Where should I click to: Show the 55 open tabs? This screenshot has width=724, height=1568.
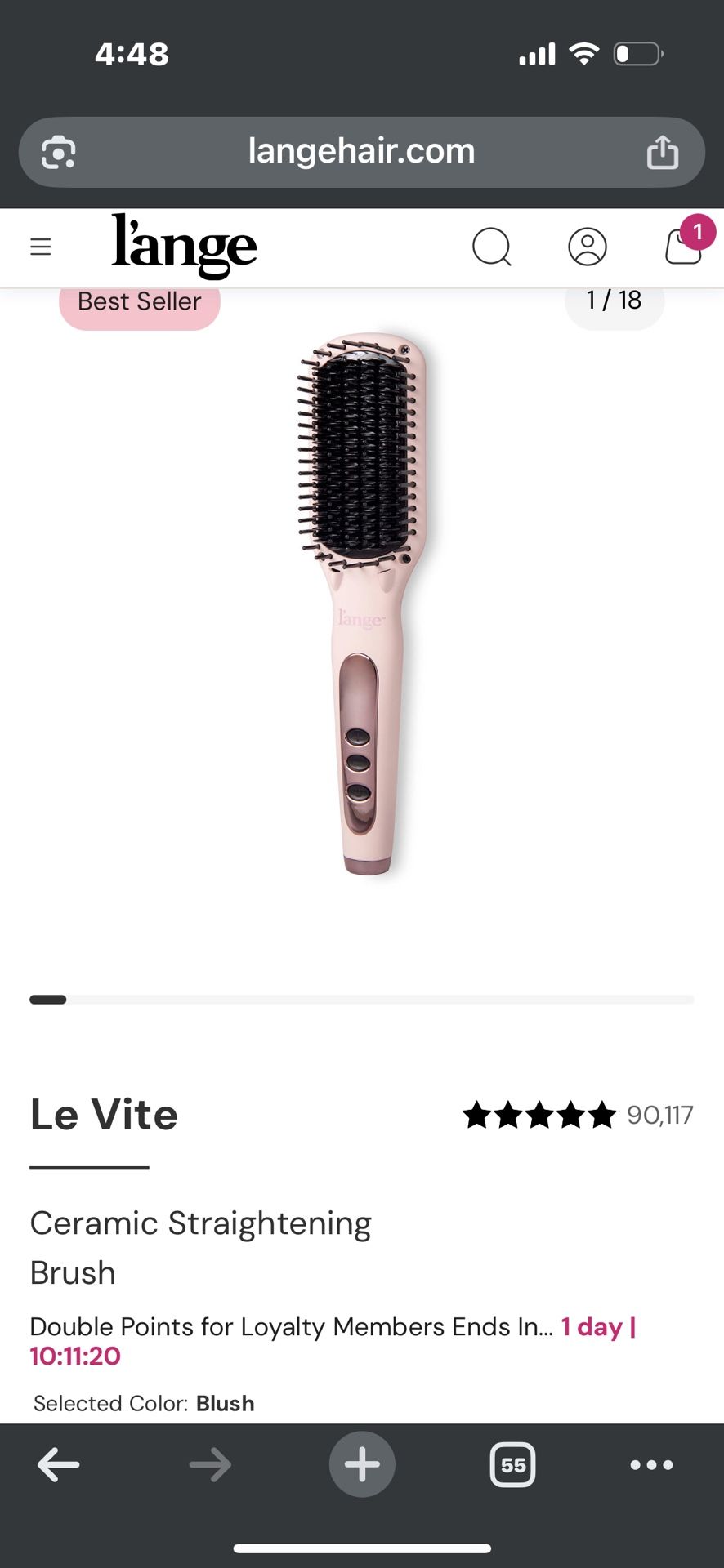[512, 1464]
